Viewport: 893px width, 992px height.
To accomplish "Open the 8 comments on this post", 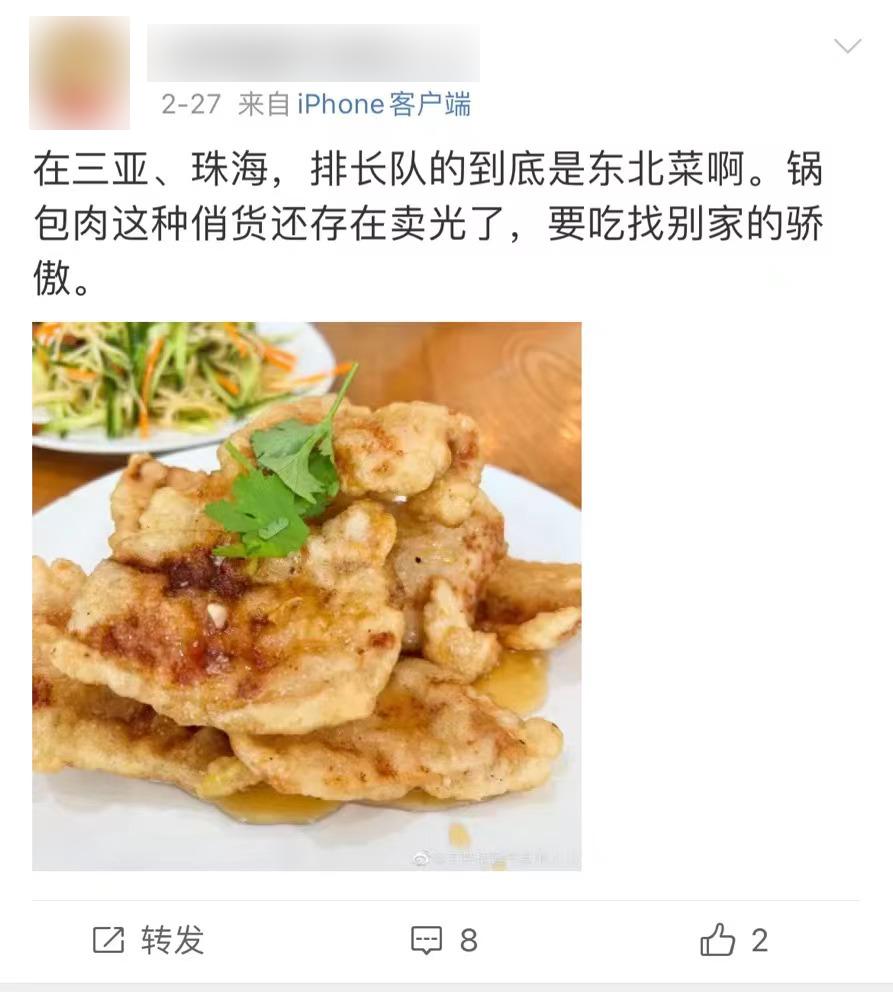I will point(445,940).
